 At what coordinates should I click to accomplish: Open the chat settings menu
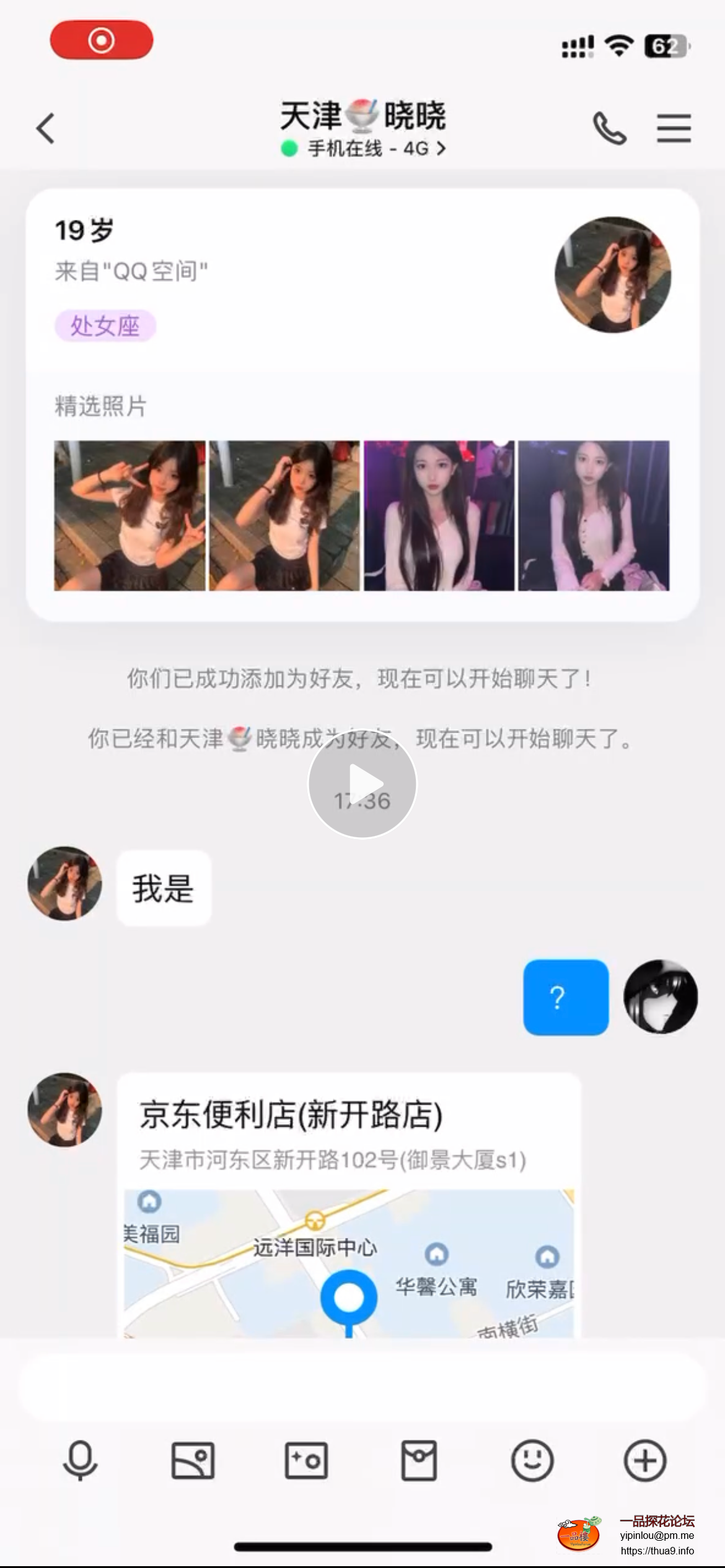[674, 129]
